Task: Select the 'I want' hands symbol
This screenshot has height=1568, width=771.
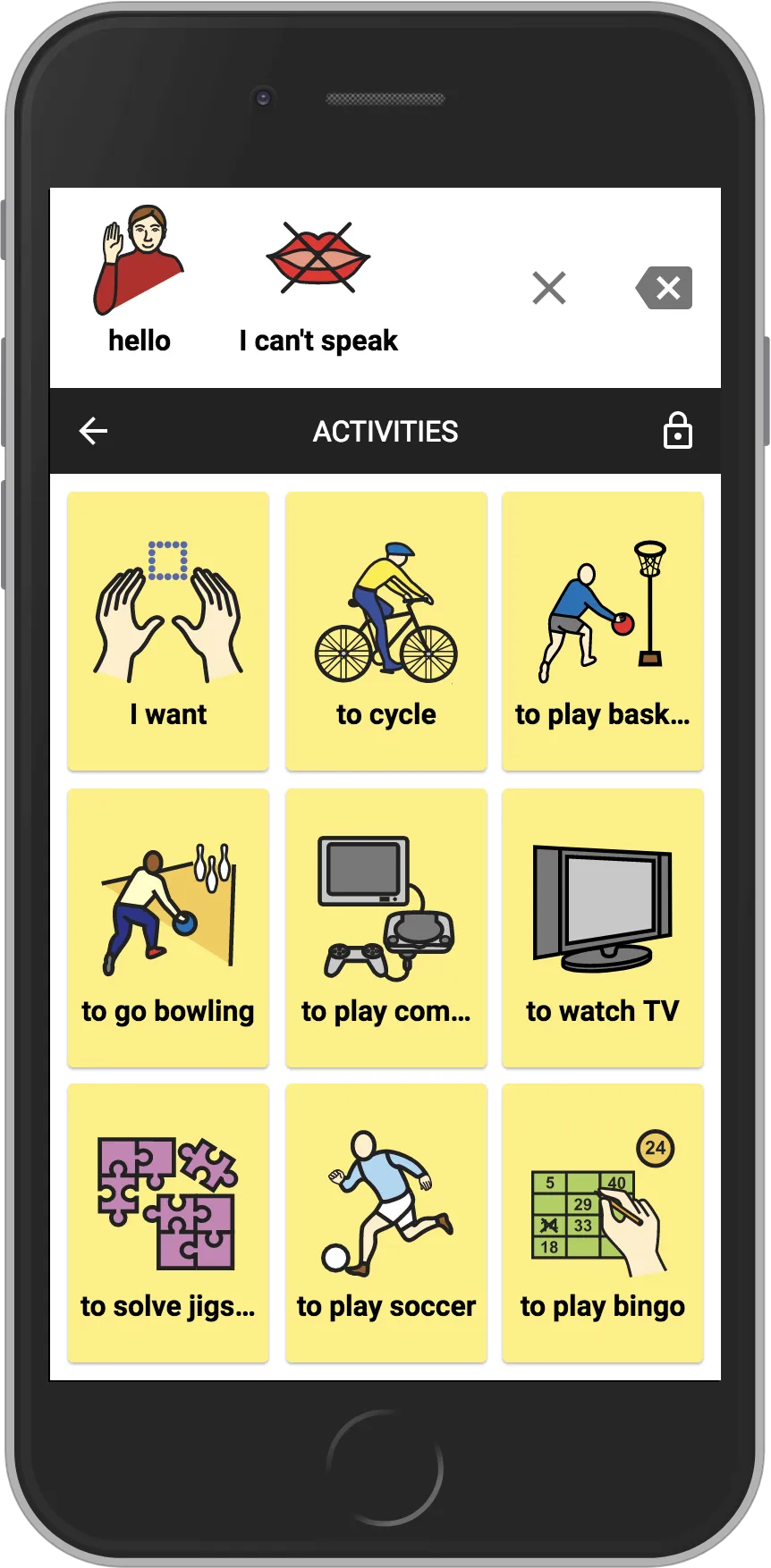Action: point(167,626)
